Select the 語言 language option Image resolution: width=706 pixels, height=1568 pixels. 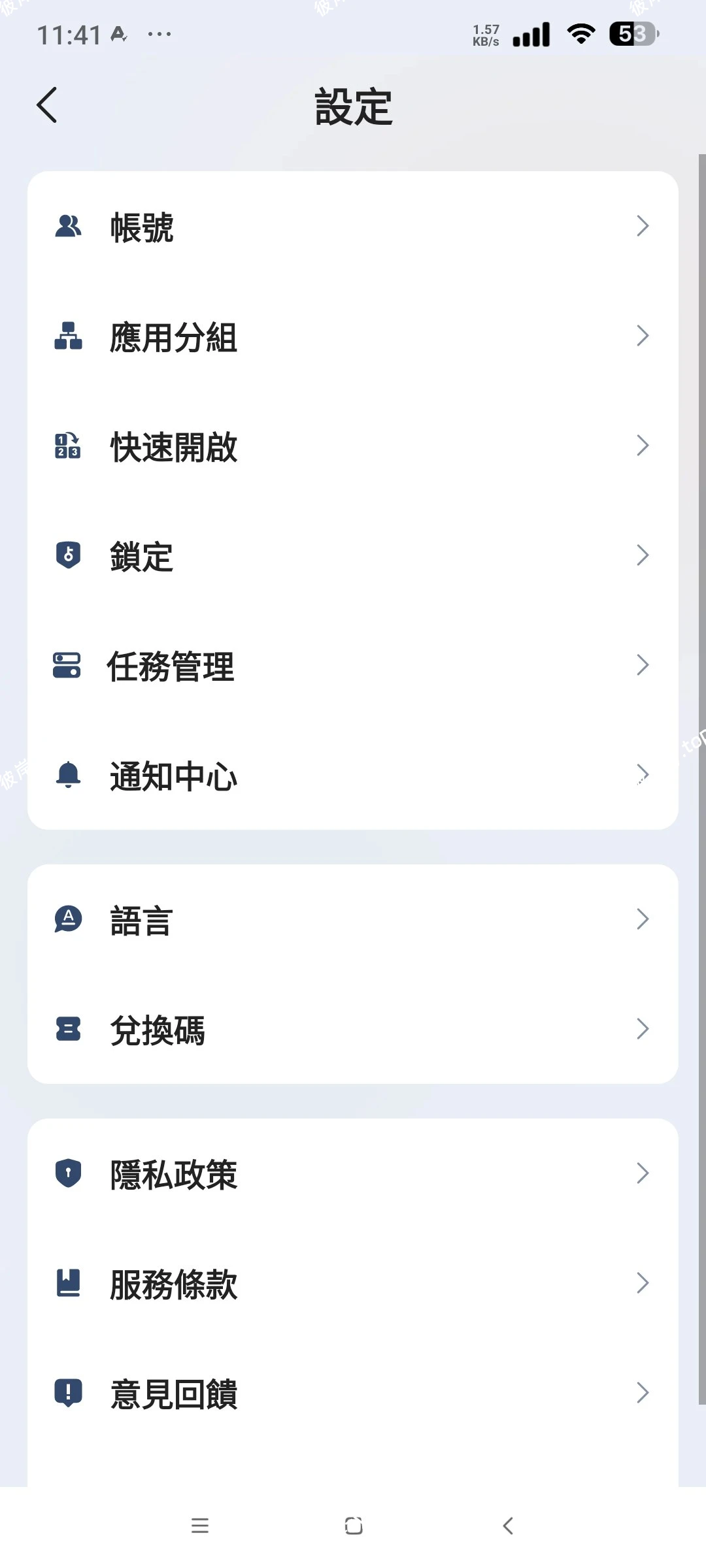click(353, 920)
